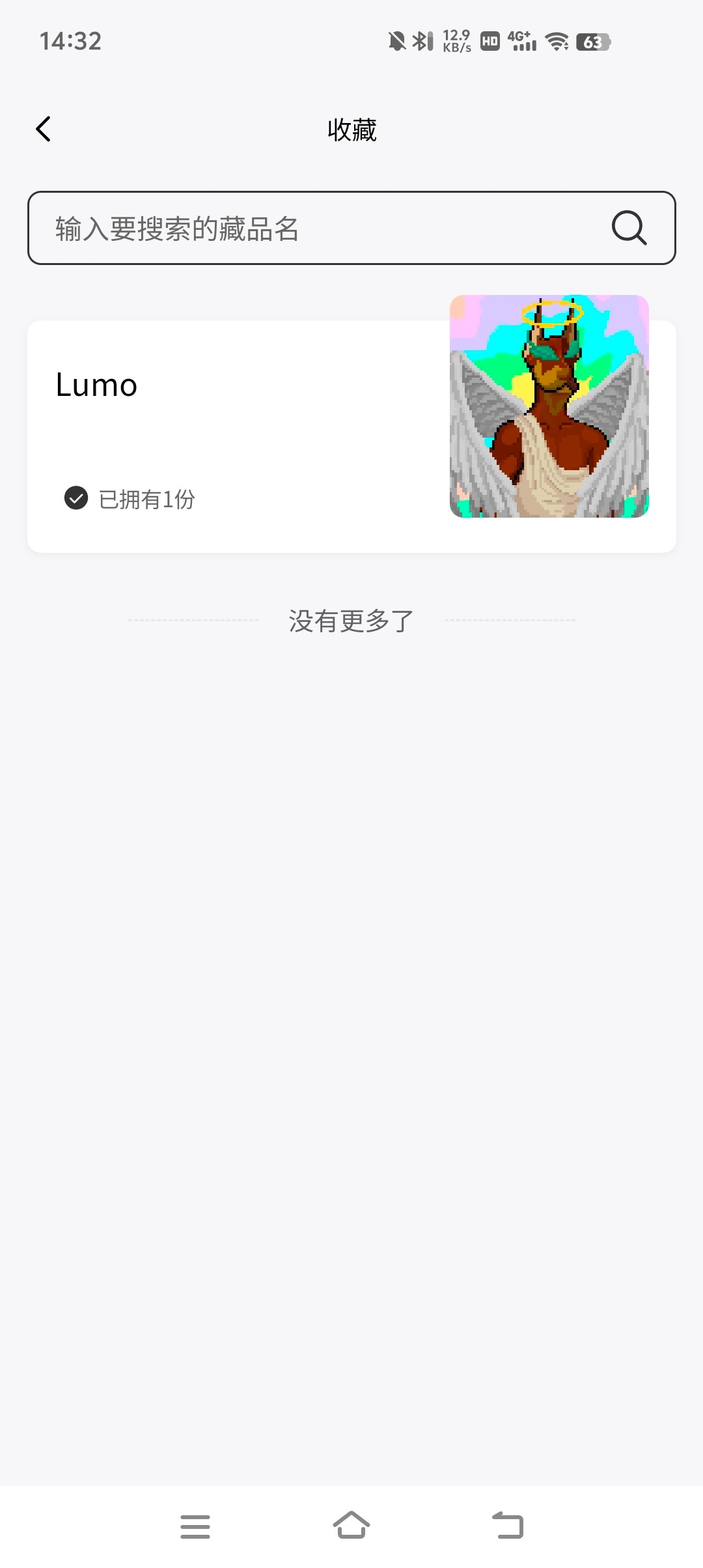
Task: Open recent apps from navigation bar
Action: [x=195, y=1526]
